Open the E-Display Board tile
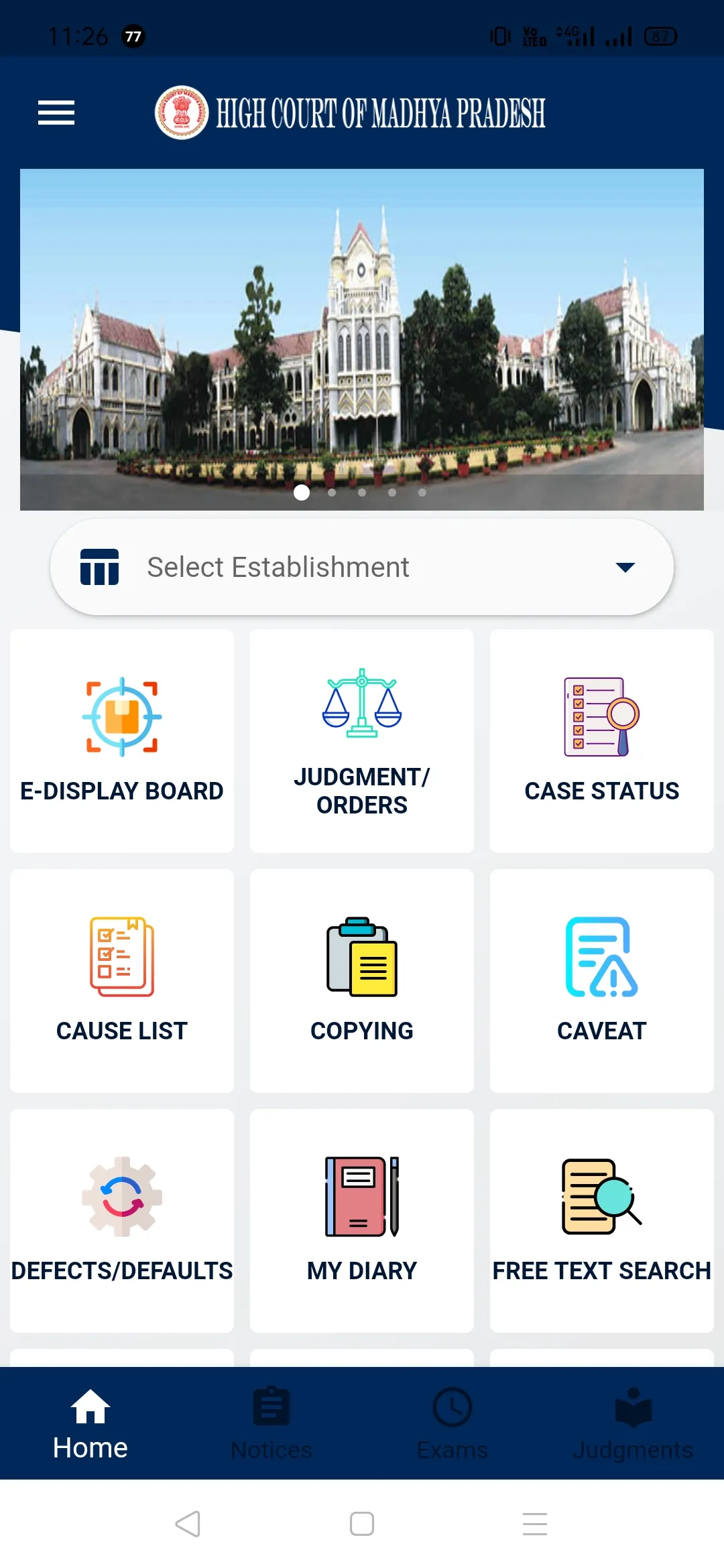Viewport: 724px width, 1568px height. point(122,740)
